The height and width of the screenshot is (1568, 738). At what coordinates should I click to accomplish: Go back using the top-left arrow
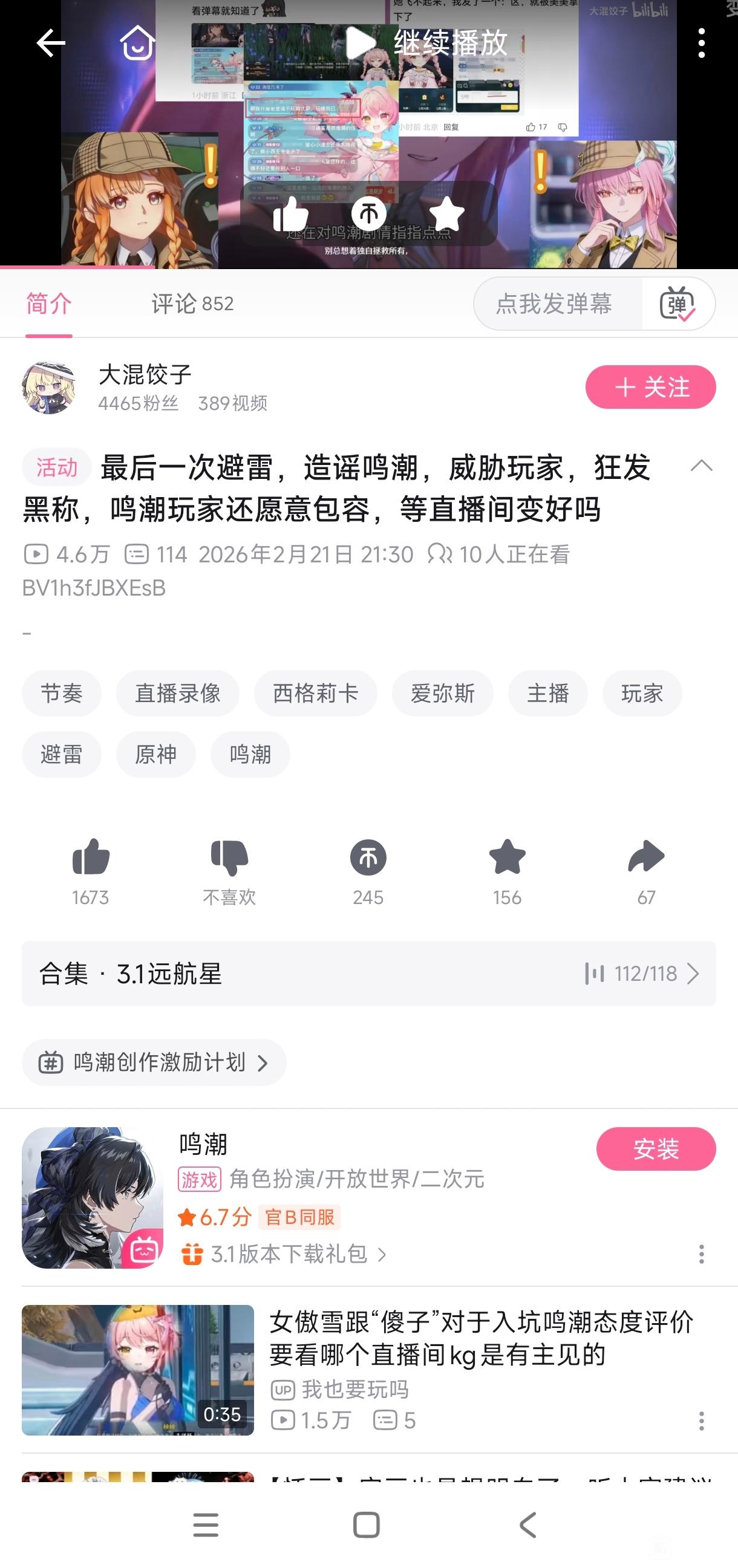click(51, 43)
